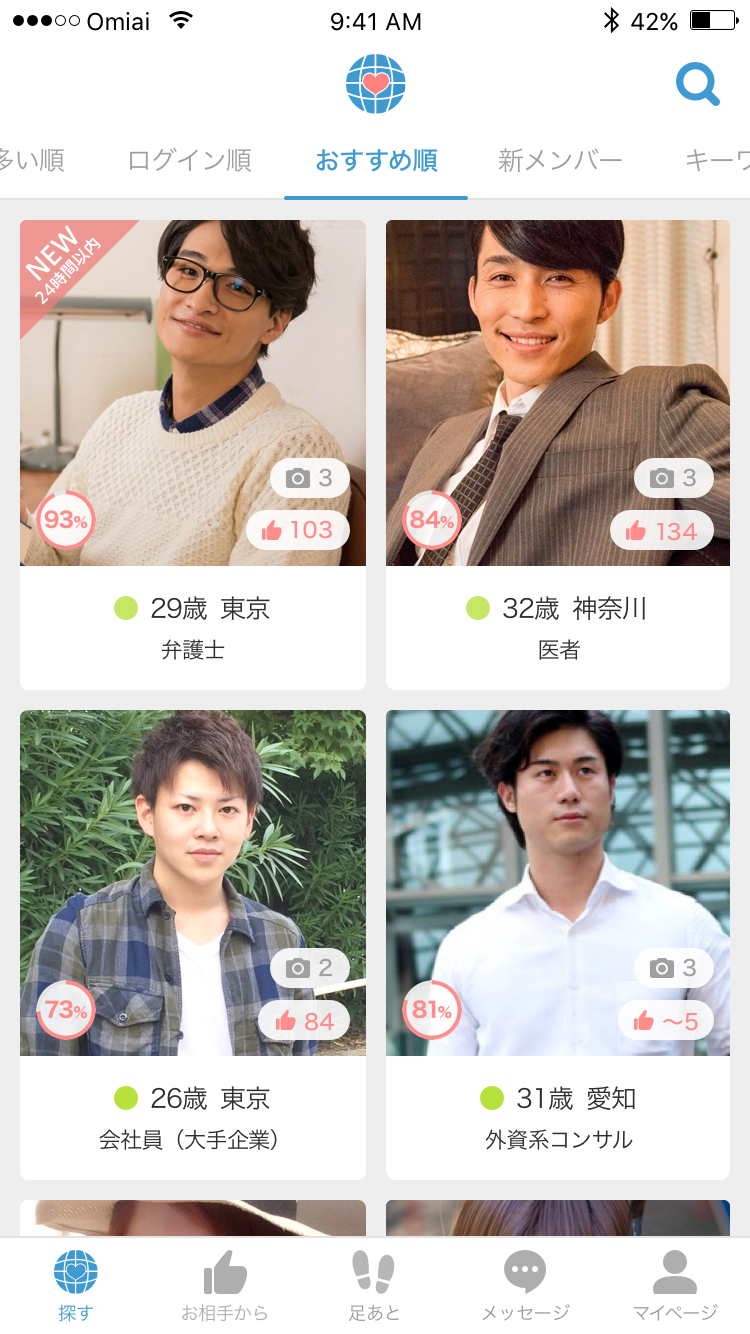
Task: Open the 32歳 神奈川 医者 profile card
Action: tap(558, 453)
